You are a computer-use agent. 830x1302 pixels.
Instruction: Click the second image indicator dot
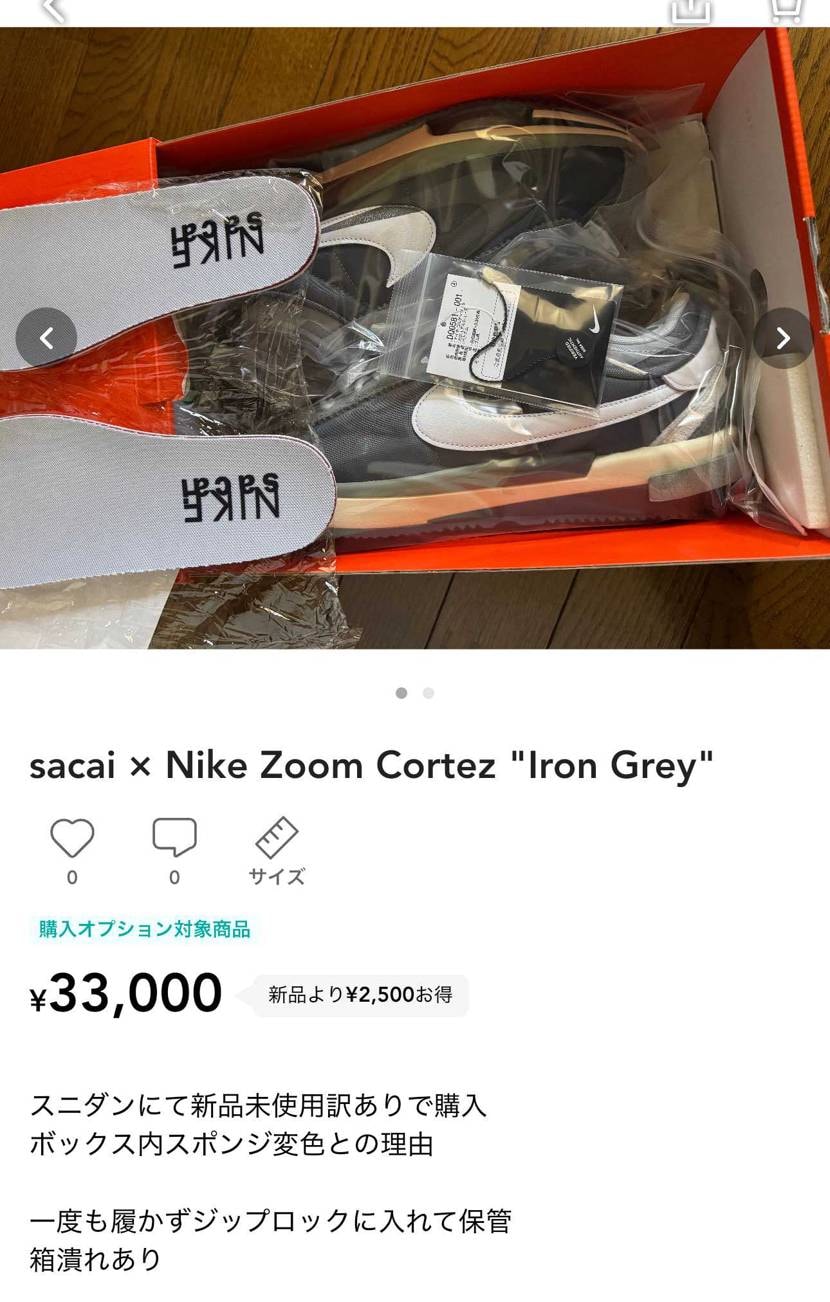(x=428, y=692)
